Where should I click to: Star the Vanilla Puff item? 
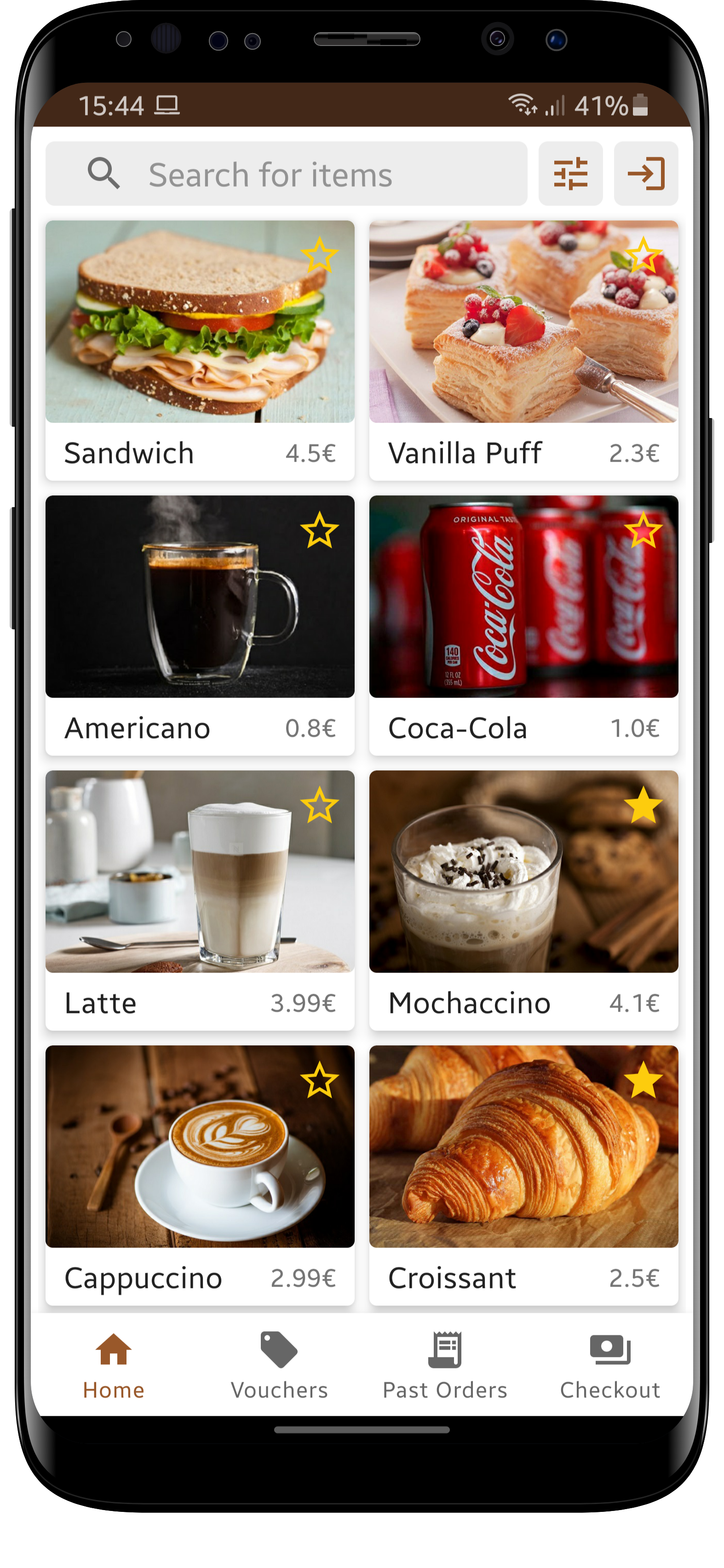643,255
